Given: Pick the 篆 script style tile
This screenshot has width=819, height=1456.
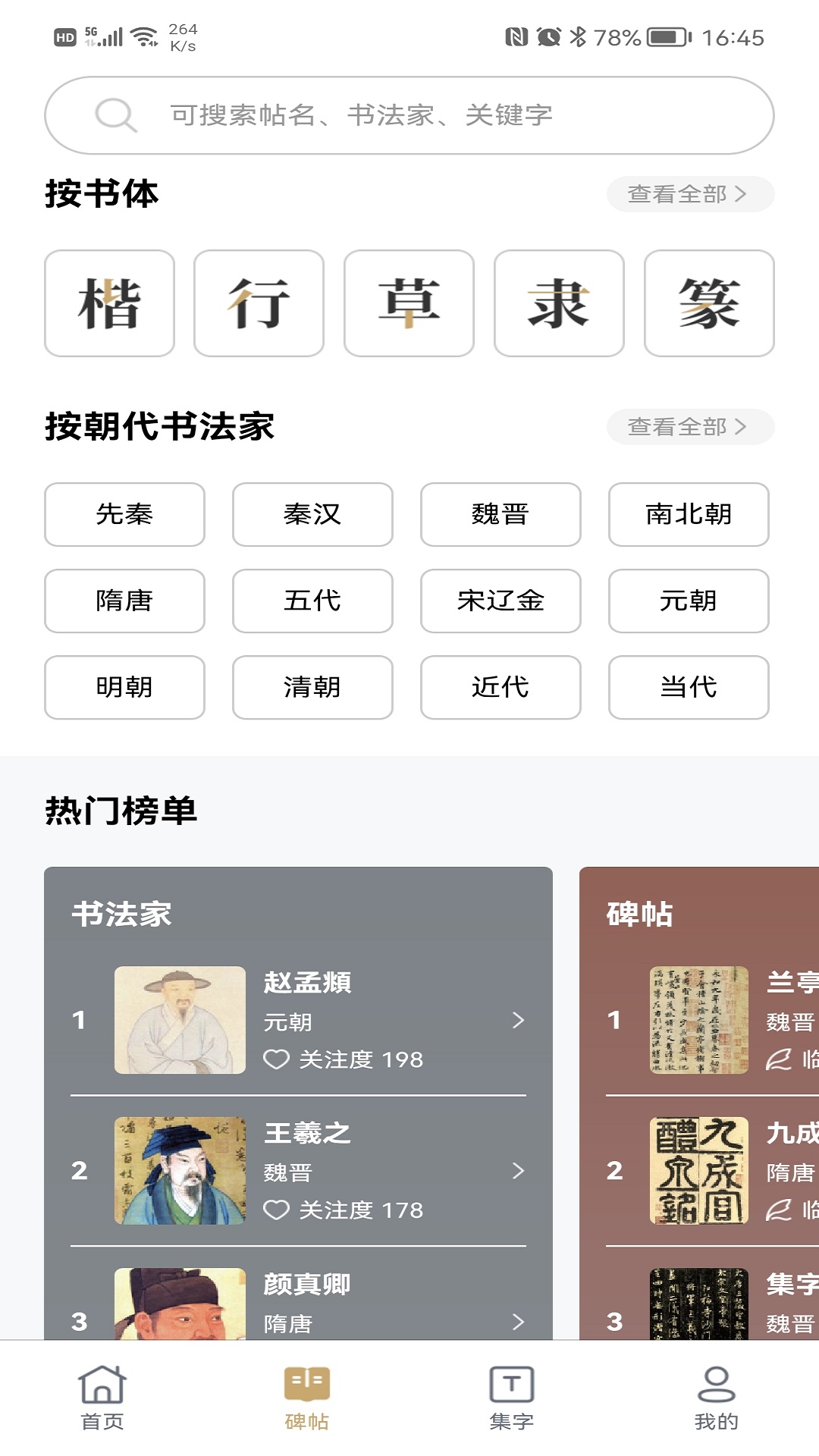Looking at the screenshot, I should tap(709, 303).
